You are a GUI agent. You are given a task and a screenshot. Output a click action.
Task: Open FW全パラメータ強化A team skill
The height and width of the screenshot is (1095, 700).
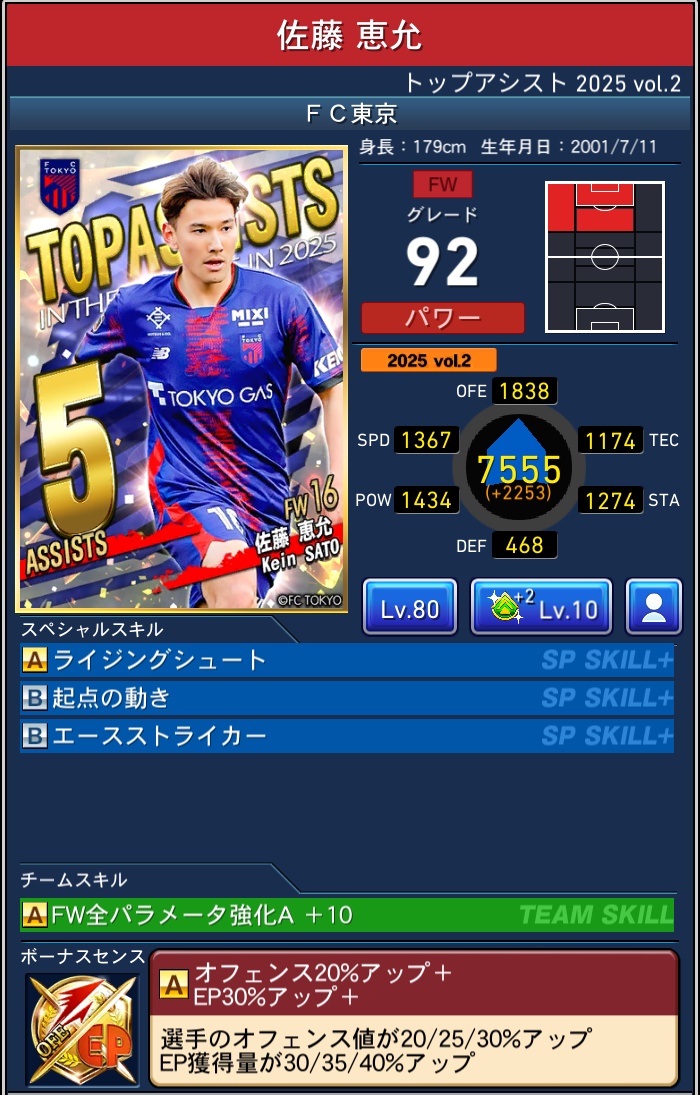point(347,914)
